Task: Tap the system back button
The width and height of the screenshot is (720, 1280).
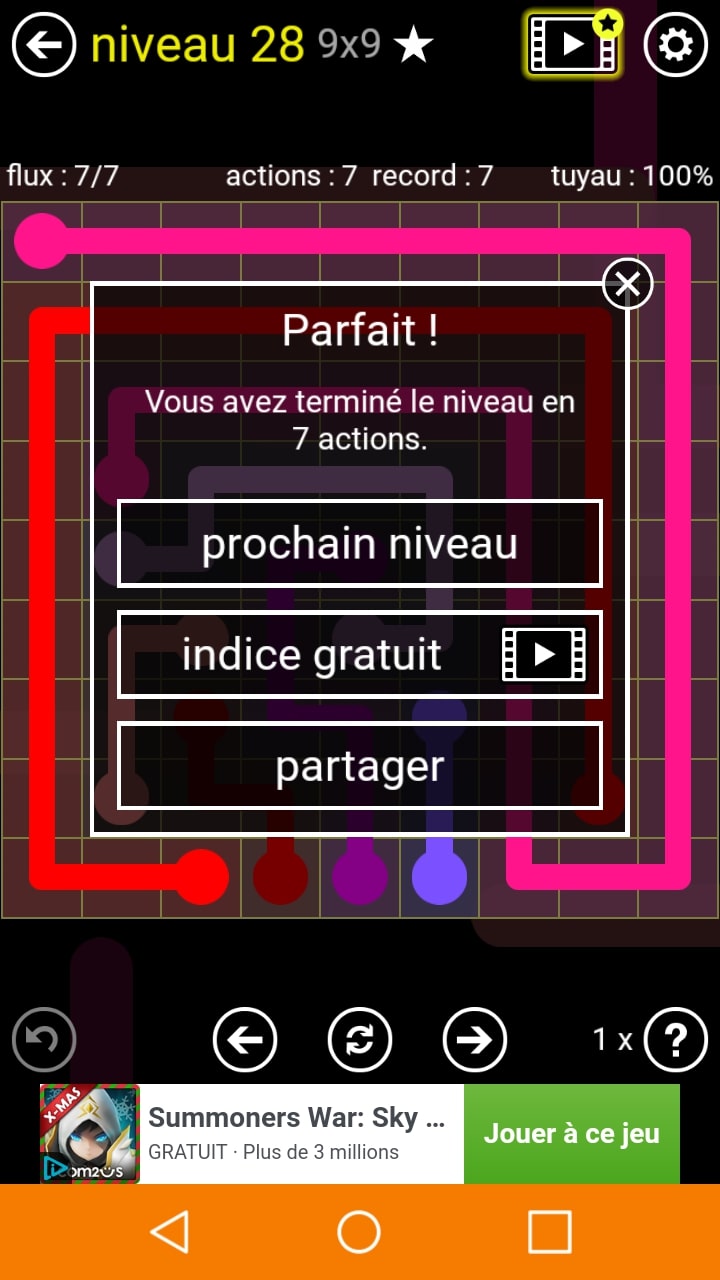Action: pos(170,1232)
